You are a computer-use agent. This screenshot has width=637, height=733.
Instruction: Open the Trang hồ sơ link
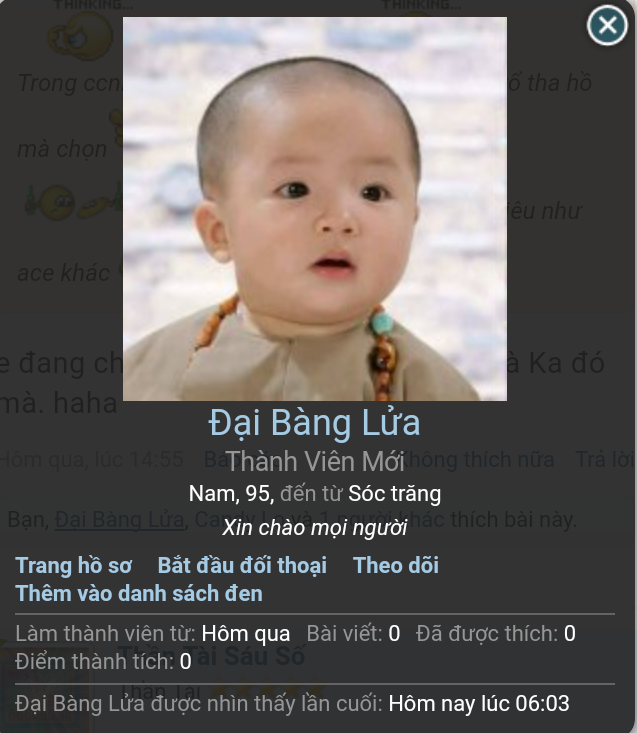(74, 566)
